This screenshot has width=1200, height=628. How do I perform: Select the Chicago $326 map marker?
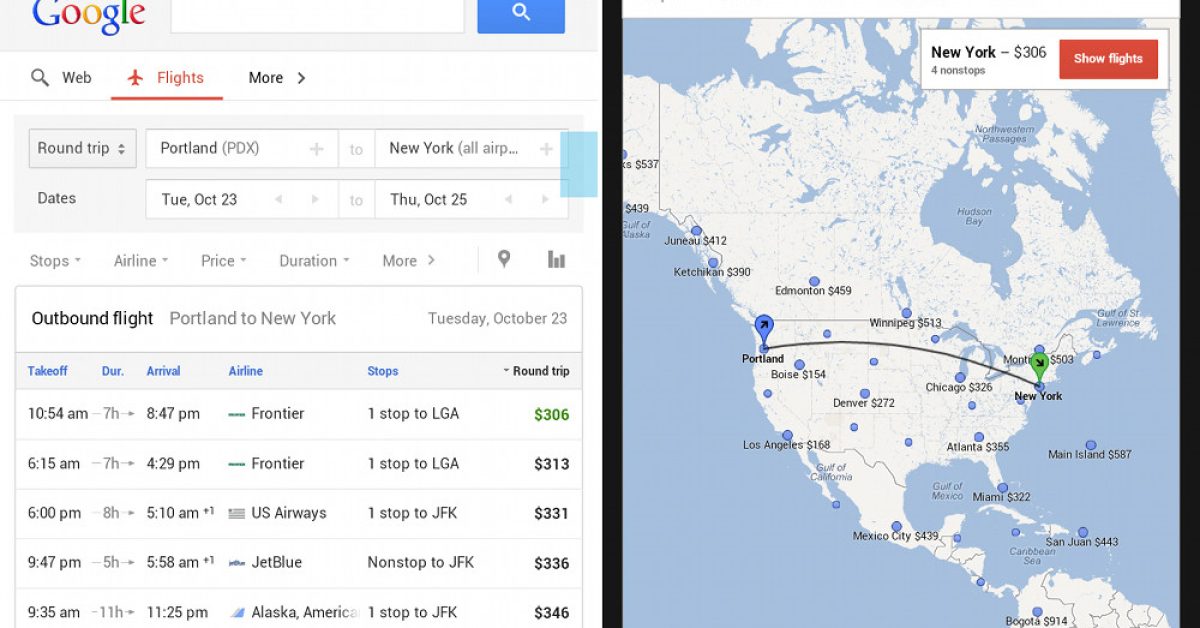click(x=960, y=378)
